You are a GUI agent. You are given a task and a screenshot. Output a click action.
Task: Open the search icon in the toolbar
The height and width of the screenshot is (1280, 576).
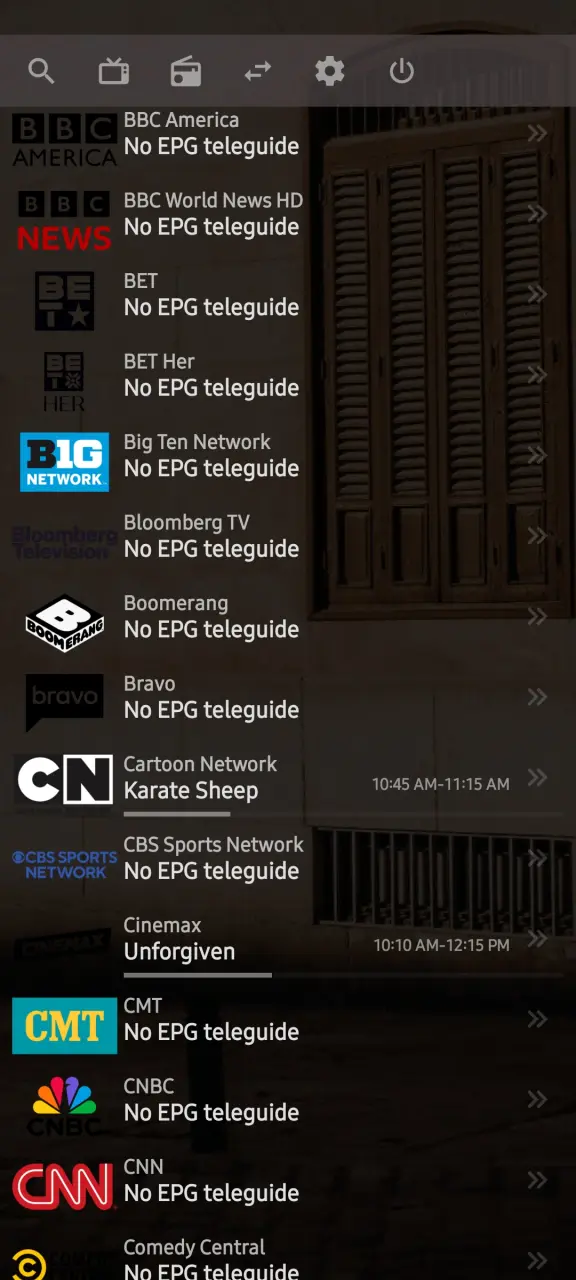(x=41, y=71)
